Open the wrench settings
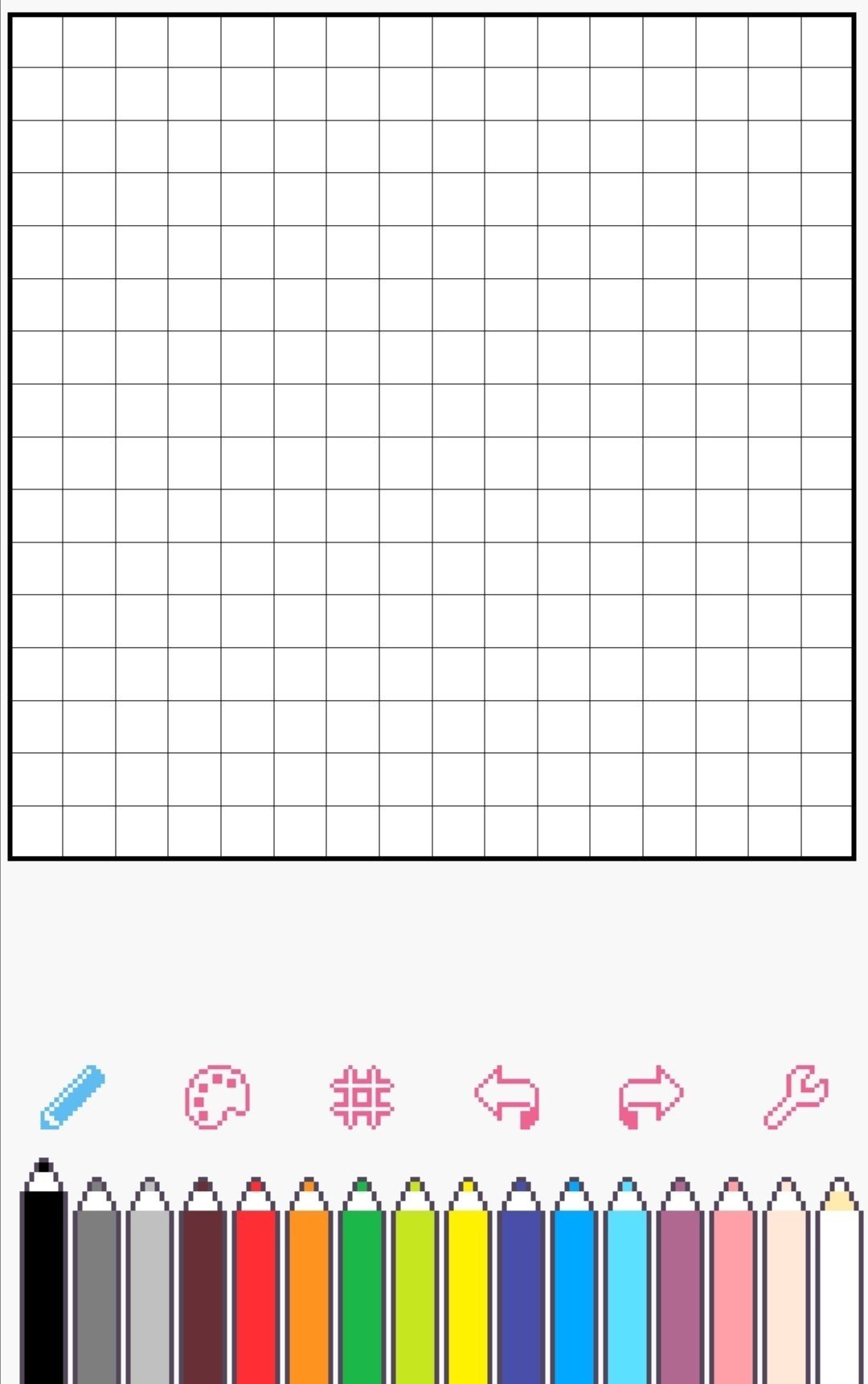 [x=796, y=1096]
